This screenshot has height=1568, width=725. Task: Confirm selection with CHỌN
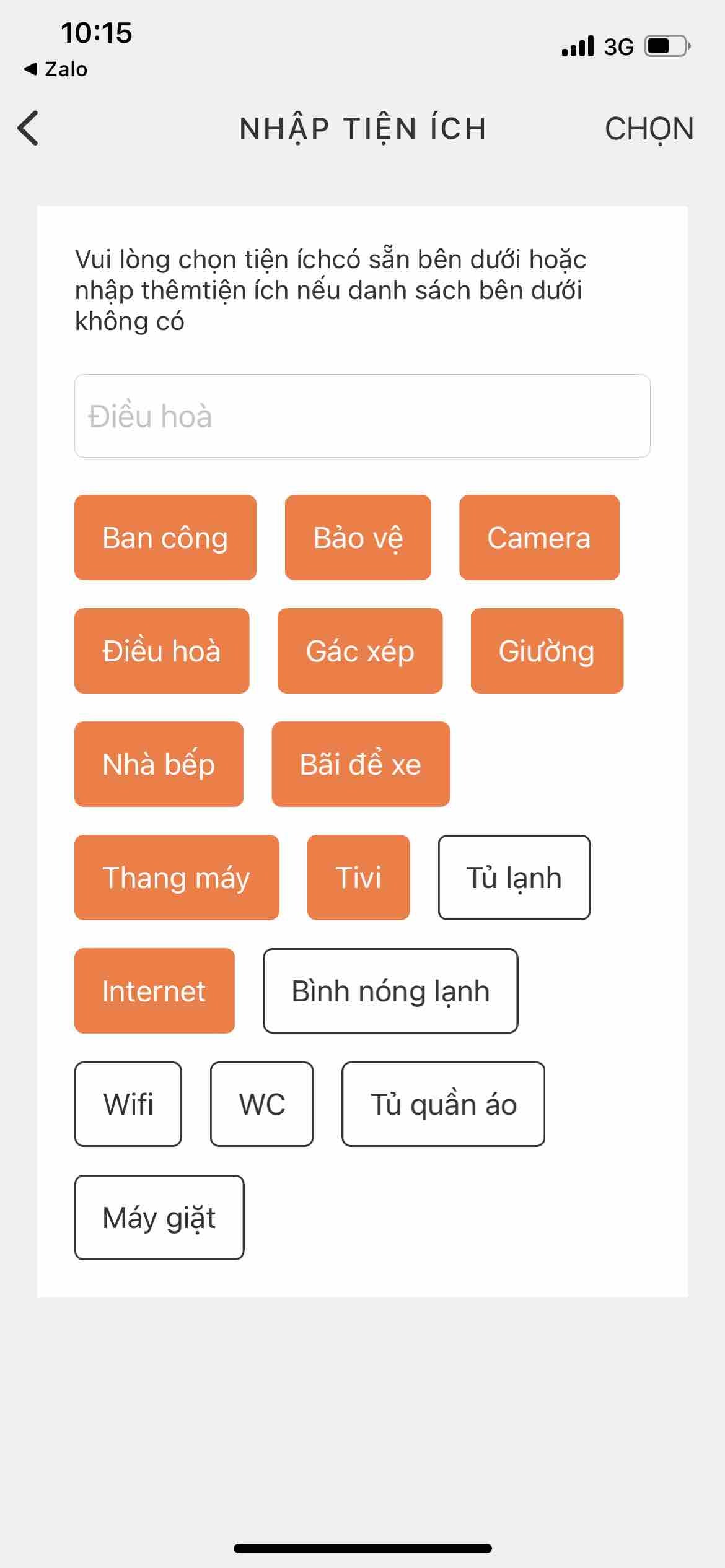(x=649, y=129)
